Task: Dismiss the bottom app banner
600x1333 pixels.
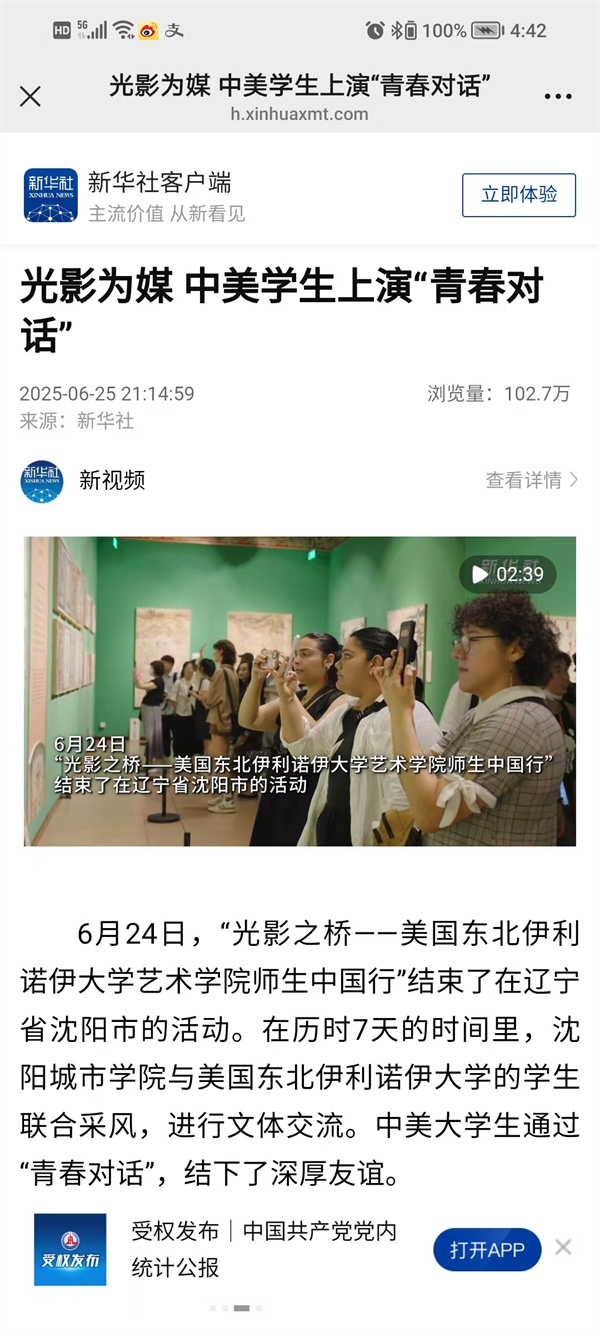Action: 563,1247
